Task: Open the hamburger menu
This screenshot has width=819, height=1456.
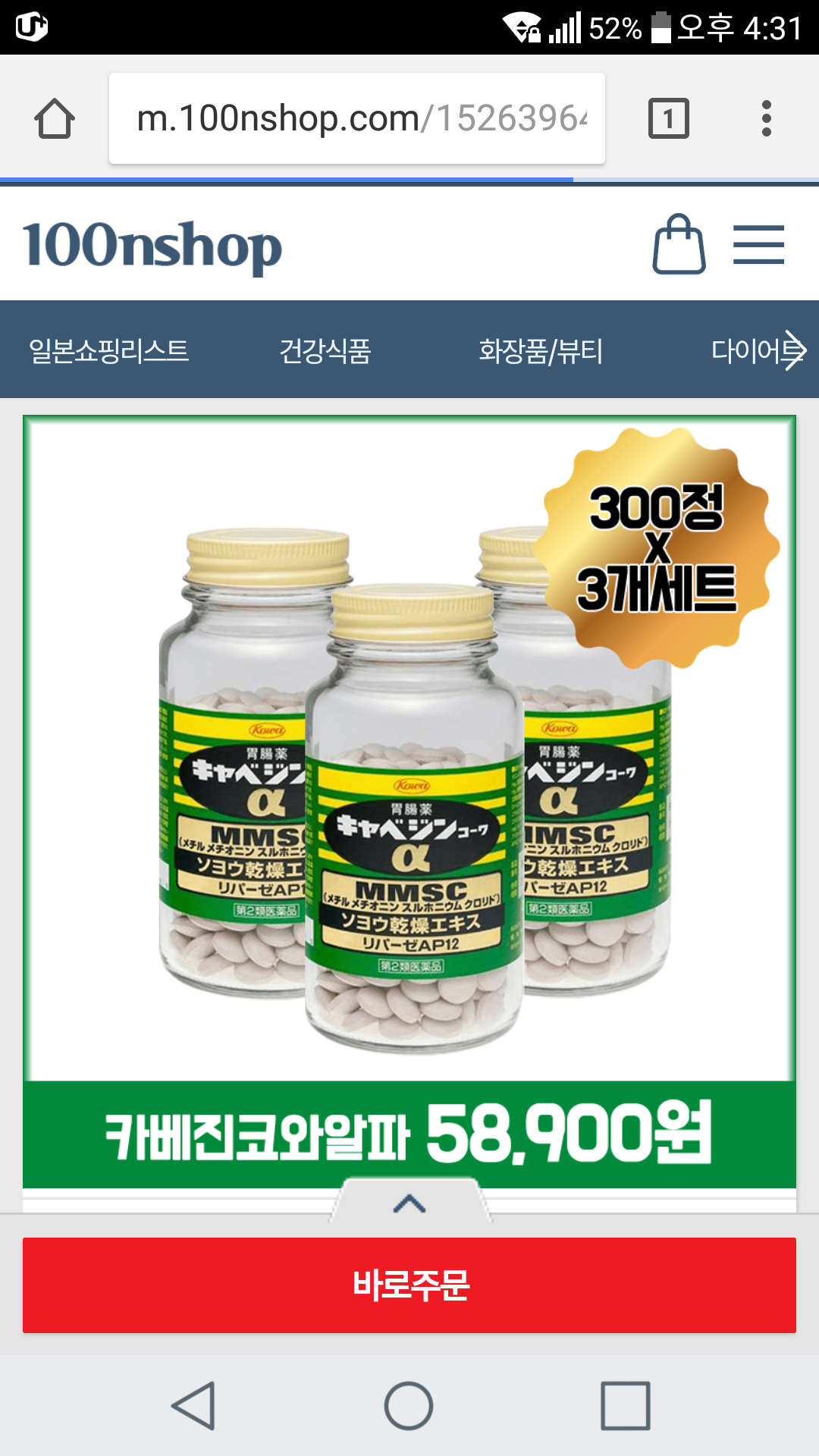Action: pos(758,244)
